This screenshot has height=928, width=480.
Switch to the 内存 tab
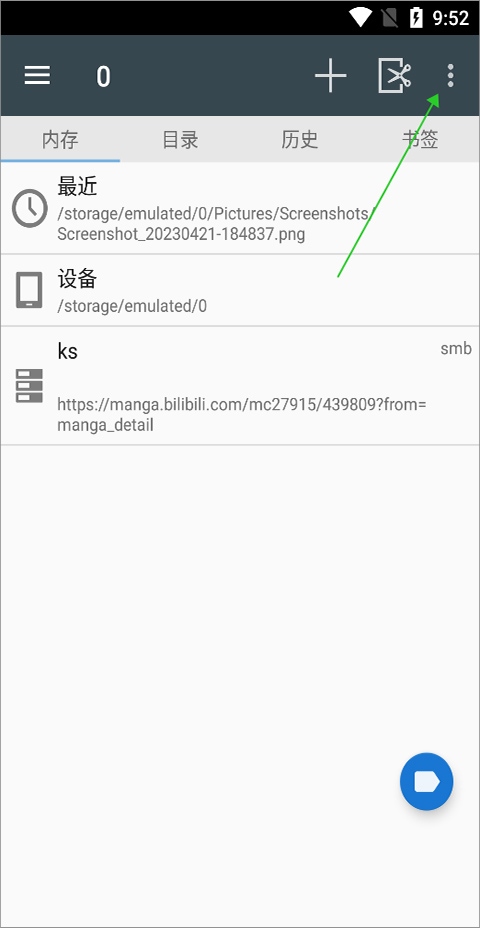click(60, 140)
